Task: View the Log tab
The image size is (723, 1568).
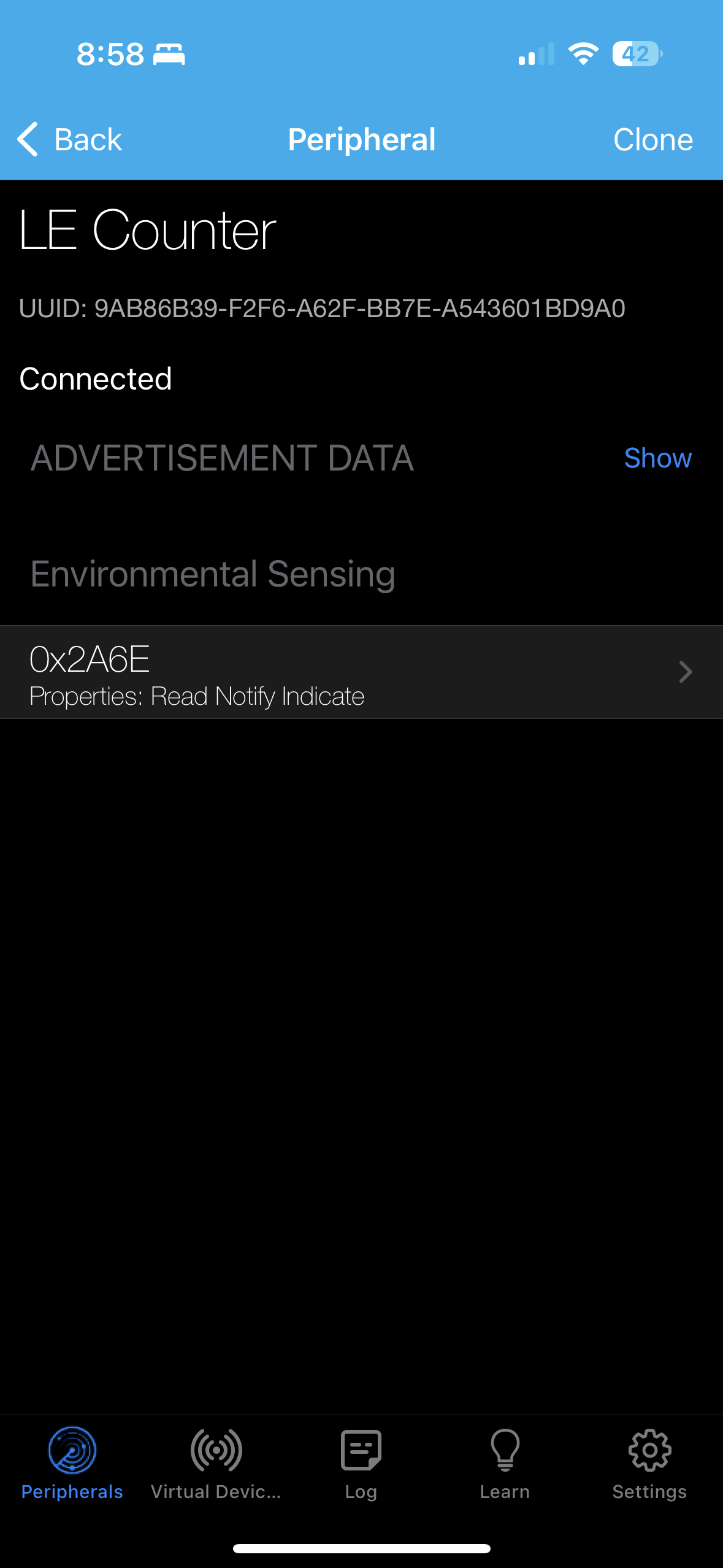Action: click(x=361, y=1463)
